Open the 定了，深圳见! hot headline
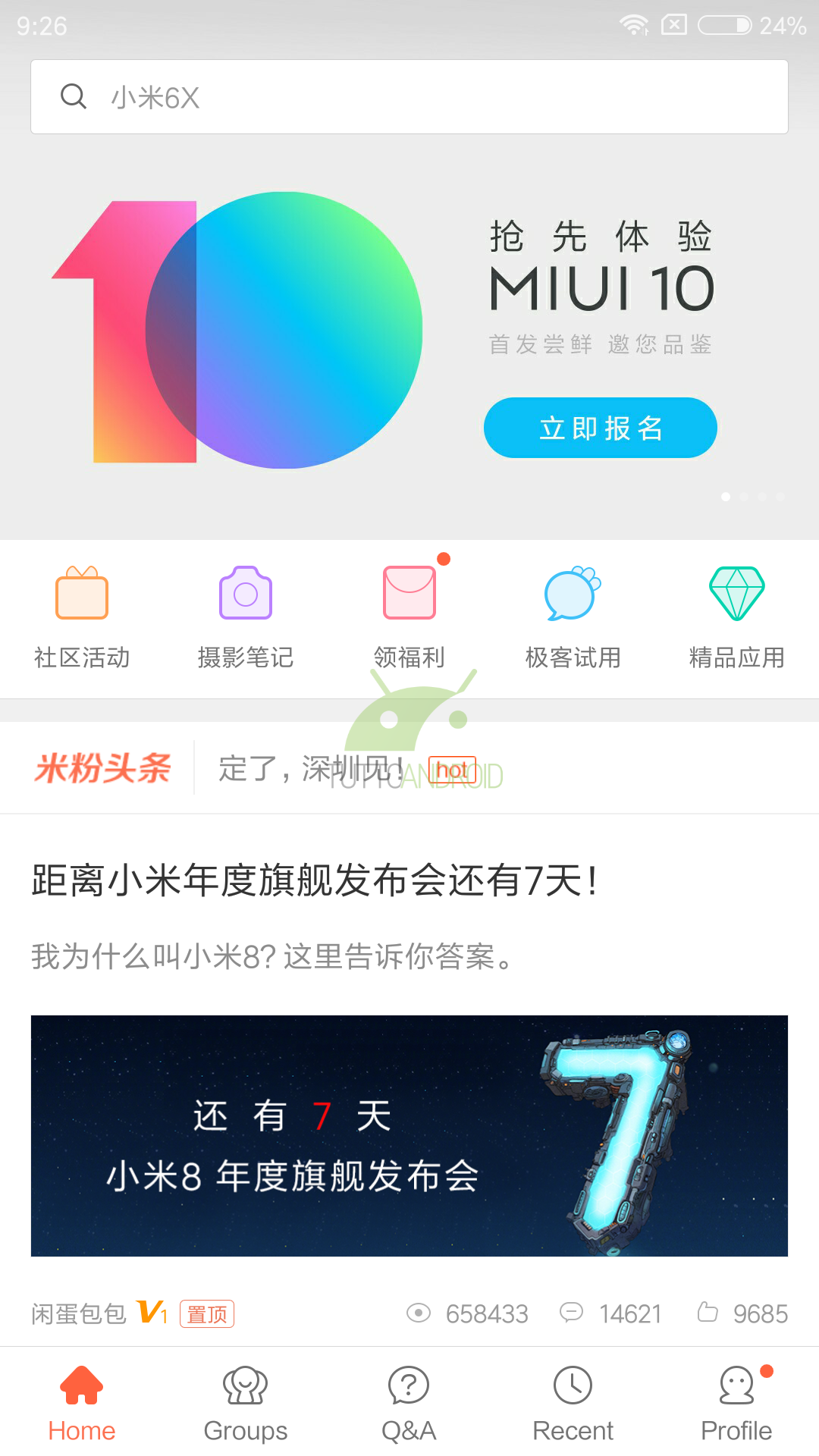The height and width of the screenshot is (1456, 819). pos(347,769)
